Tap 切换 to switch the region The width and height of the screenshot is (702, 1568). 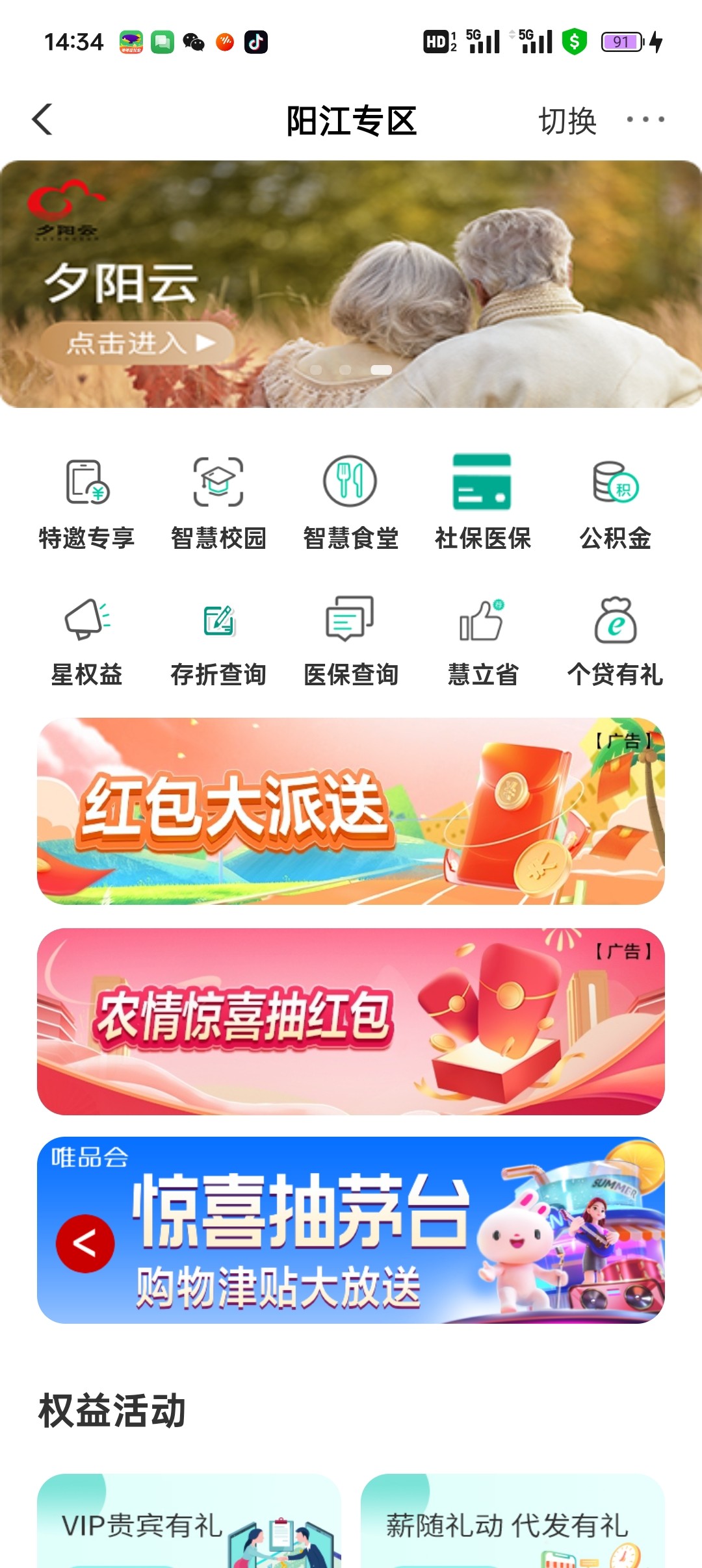567,121
